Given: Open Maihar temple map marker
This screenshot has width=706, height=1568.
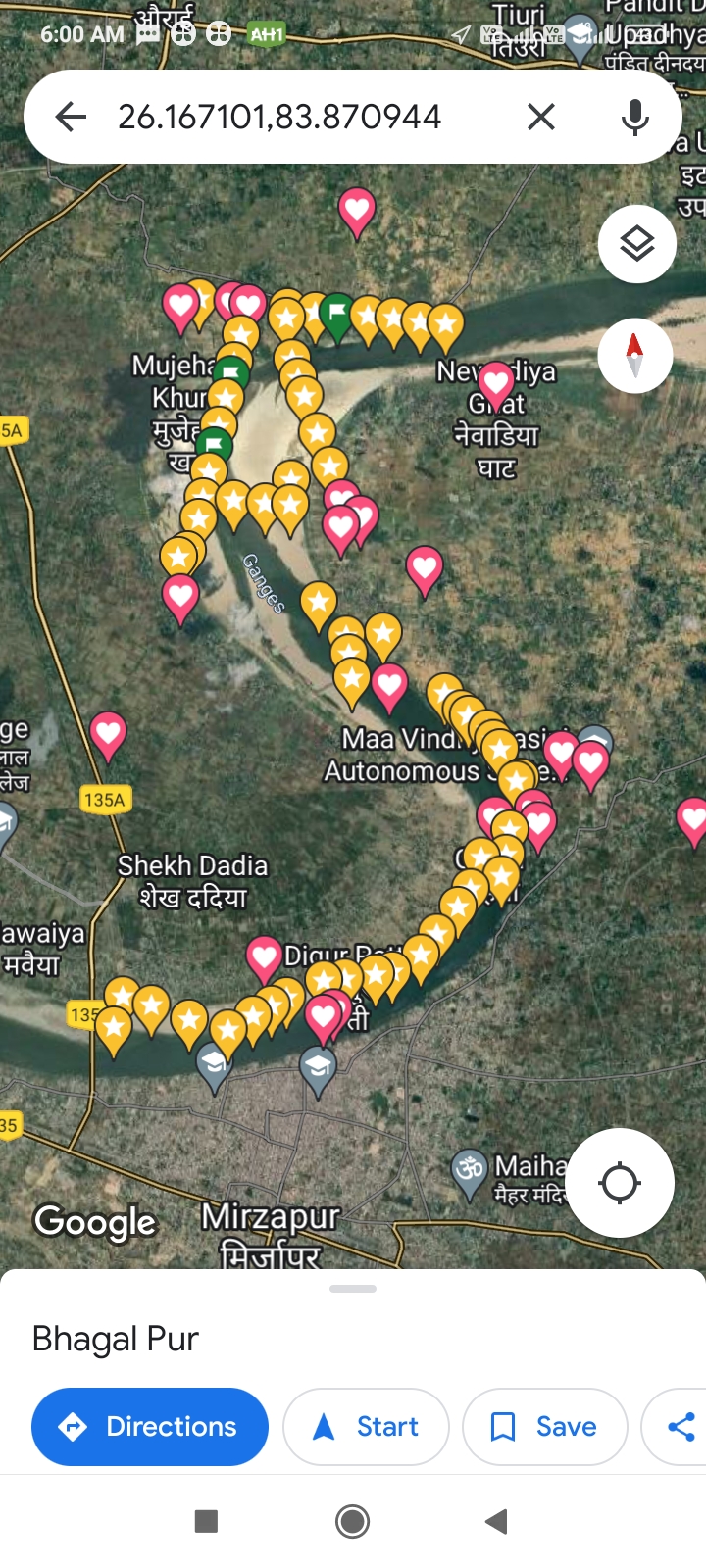Looking at the screenshot, I should click(x=470, y=1168).
